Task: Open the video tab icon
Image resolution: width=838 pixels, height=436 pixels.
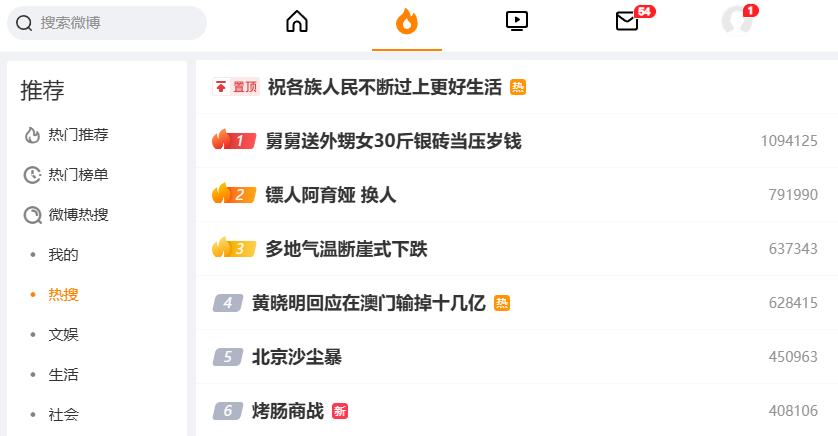Action: click(x=517, y=21)
